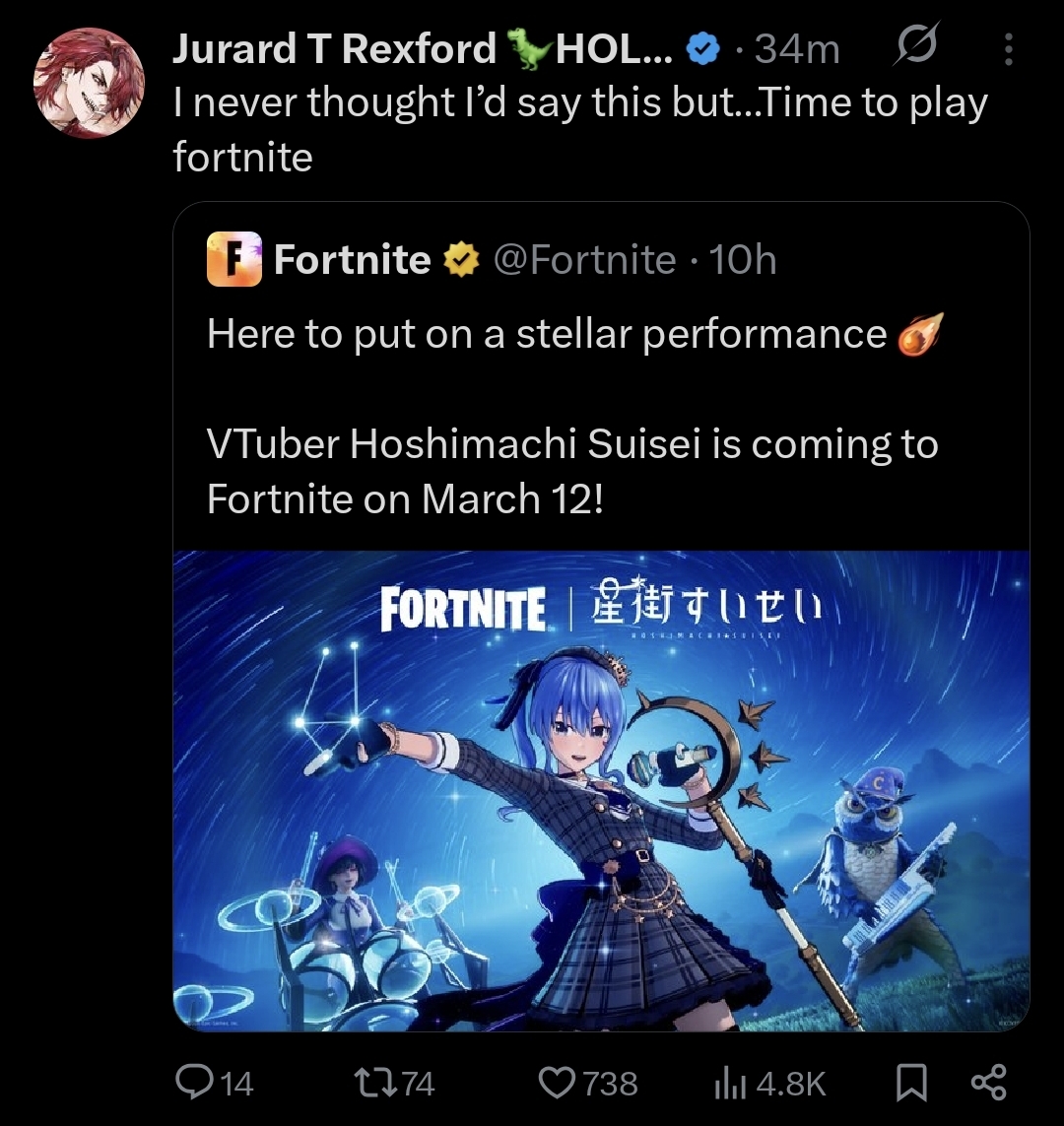Image resolution: width=1064 pixels, height=1126 pixels.
Task: Tap the Grok slashed-circle icon
Action: tap(916, 44)
